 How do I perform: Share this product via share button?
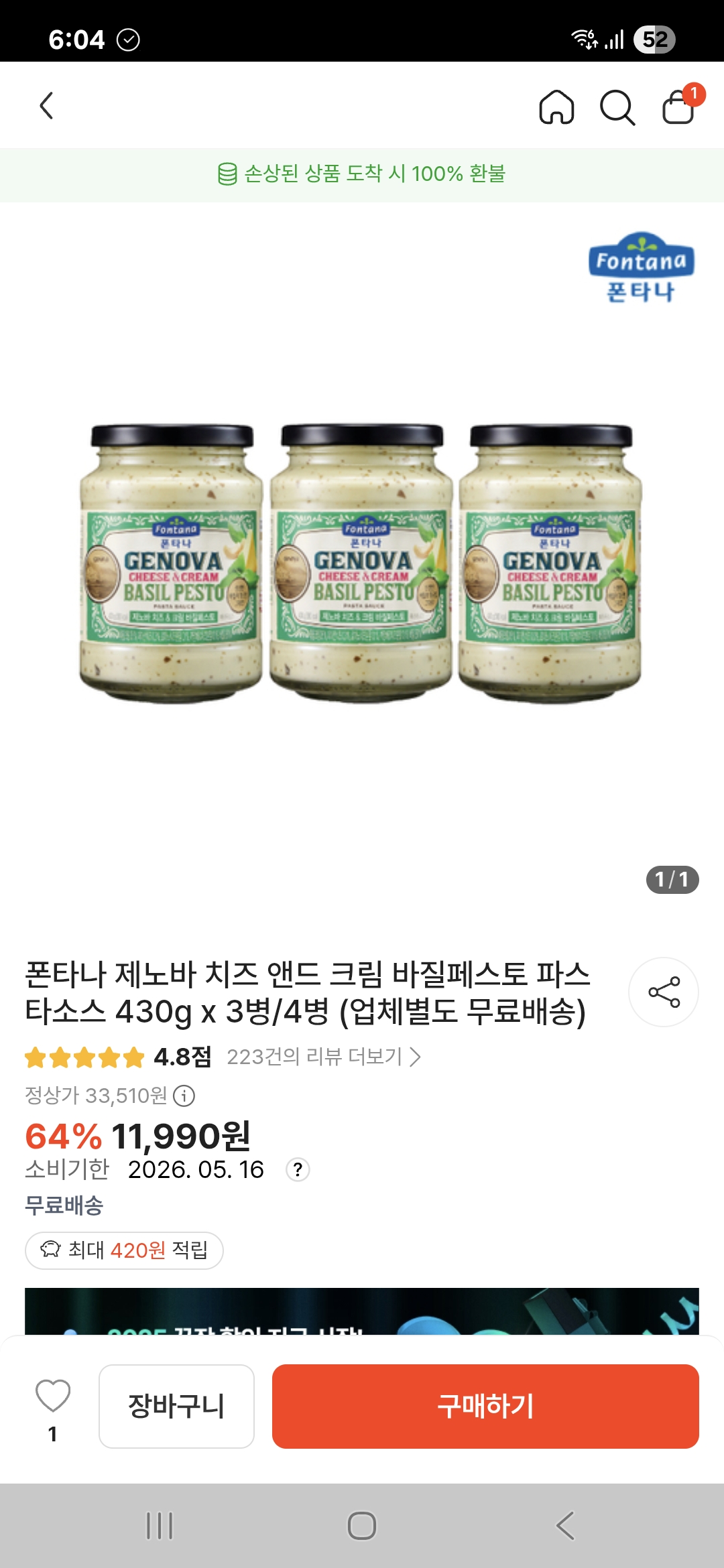(x=664, y=992)
